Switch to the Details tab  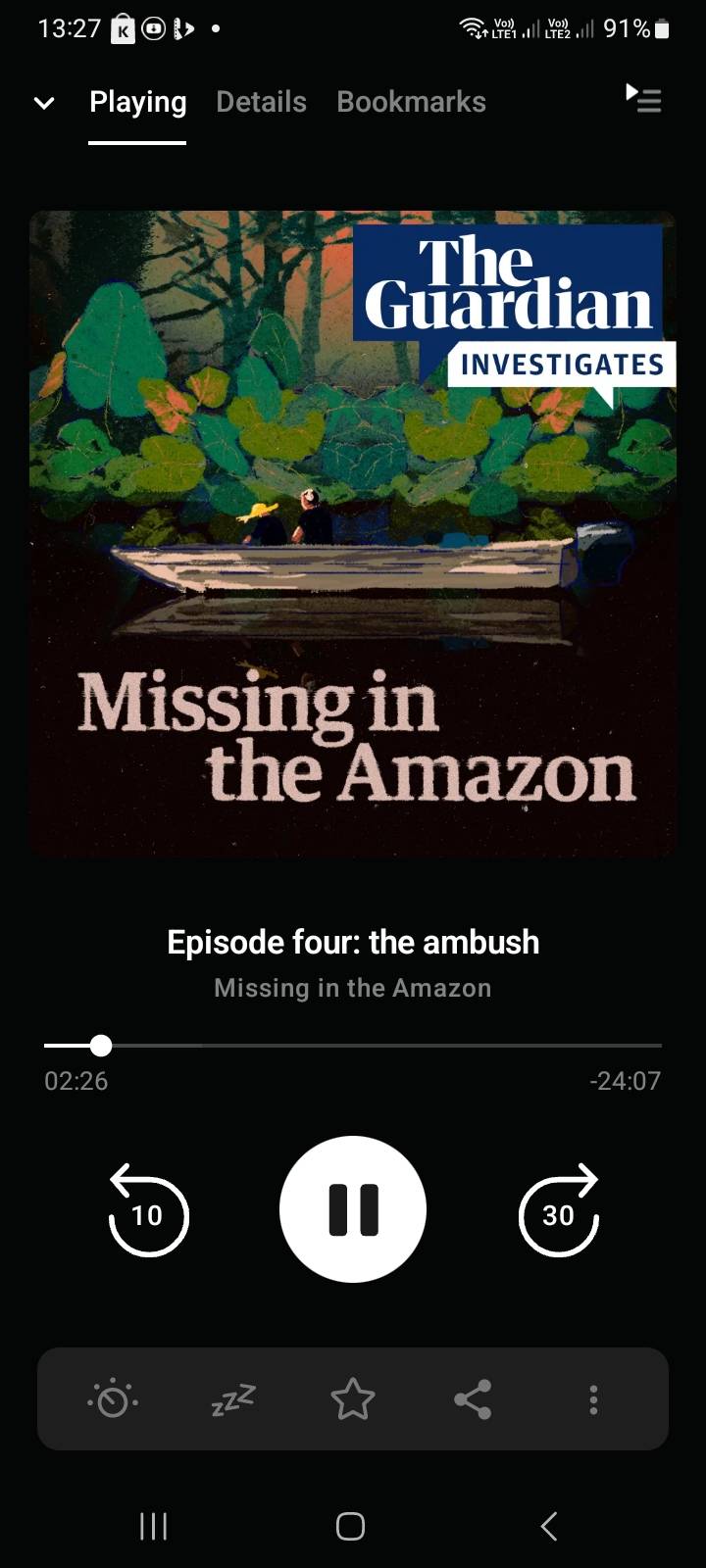[x=261, y=102]
